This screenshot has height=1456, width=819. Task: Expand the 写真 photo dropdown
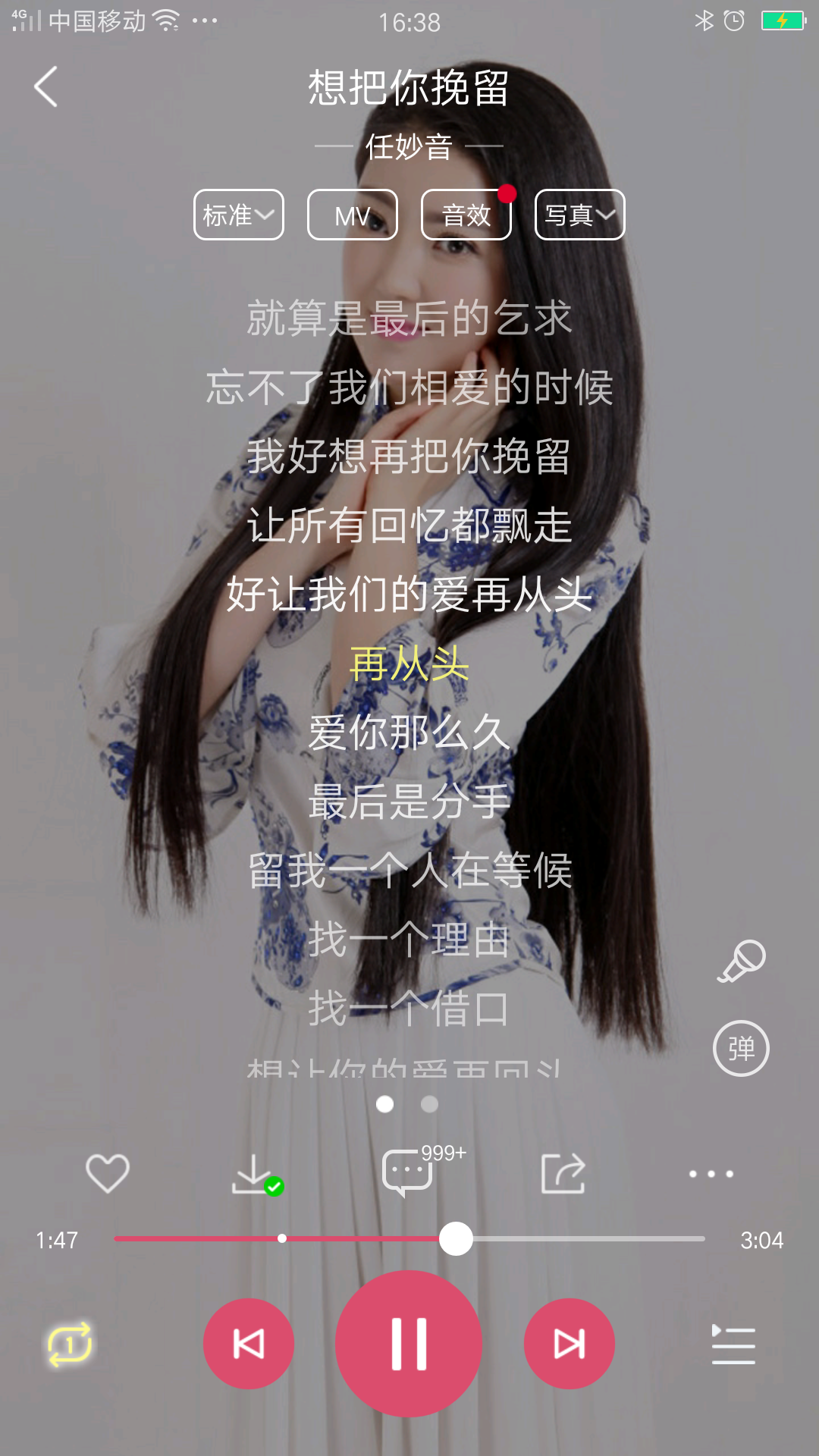click(579, 215)
